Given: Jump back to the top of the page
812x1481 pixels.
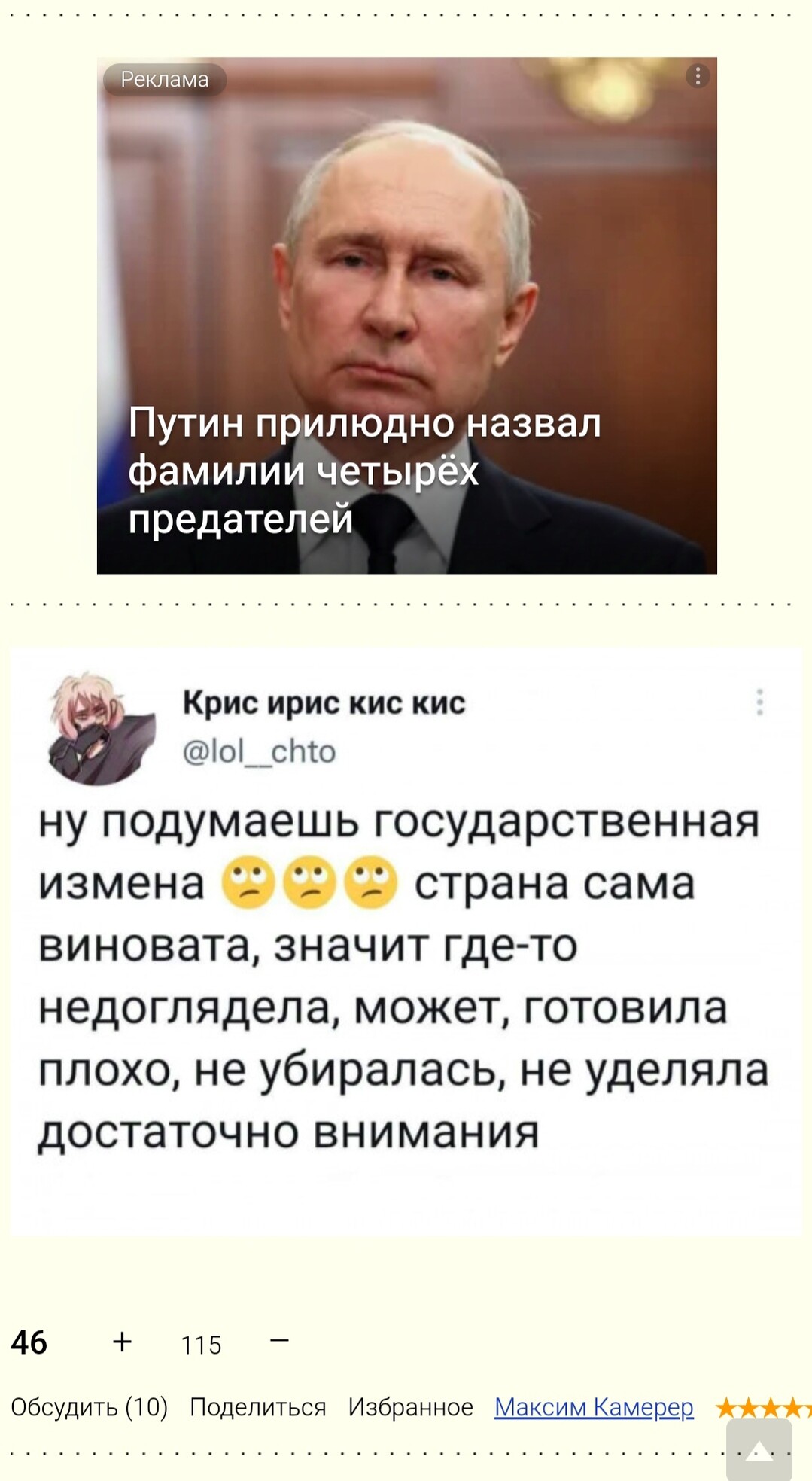Looking at the screenshot, I should click(759, 1450).
